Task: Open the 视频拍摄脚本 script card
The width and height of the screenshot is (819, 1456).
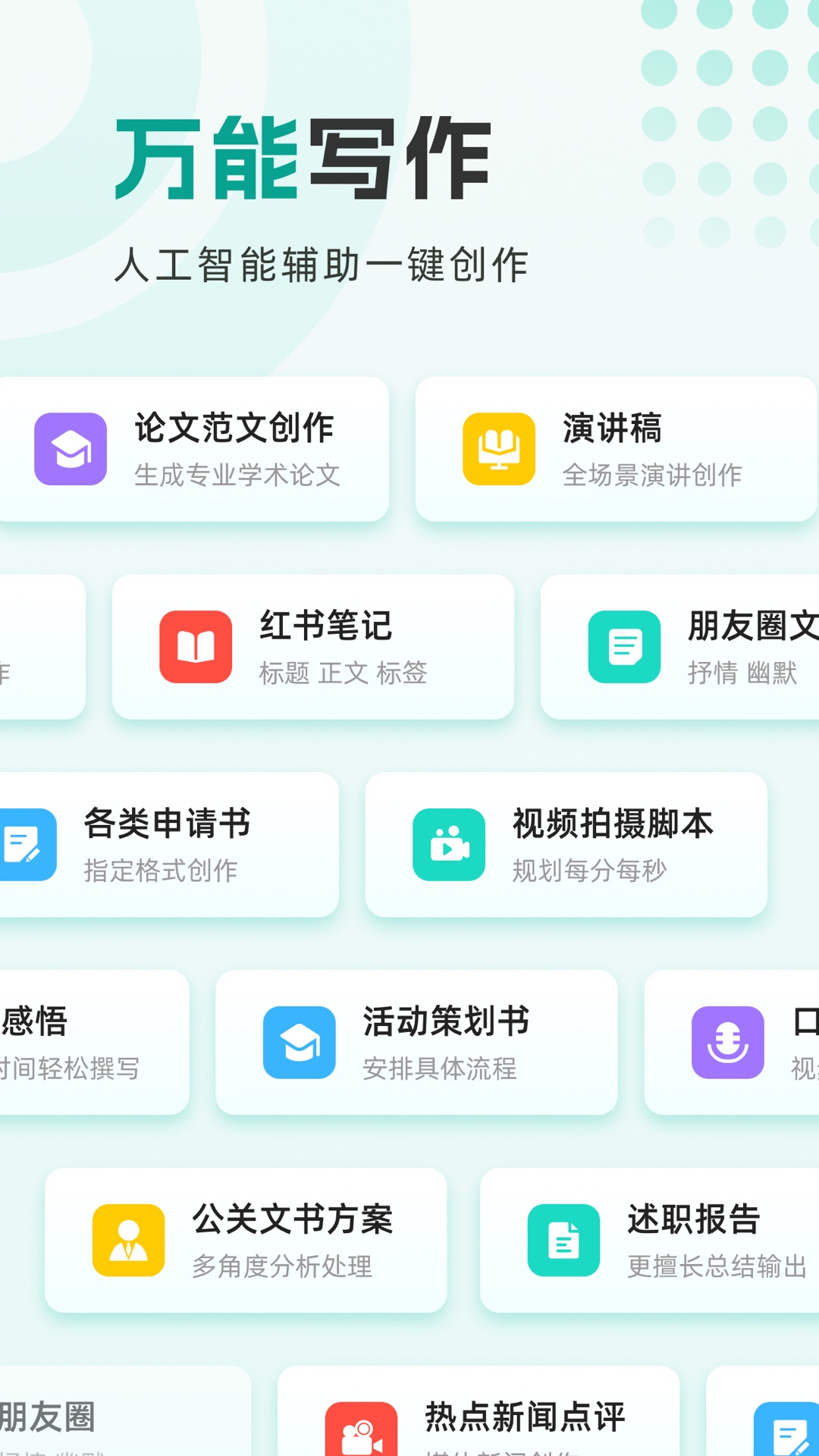Action: 566,845
